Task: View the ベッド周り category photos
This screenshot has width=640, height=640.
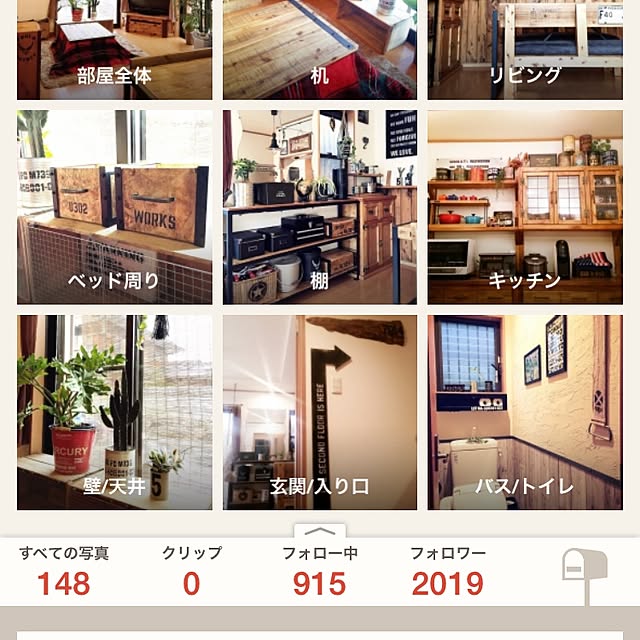Action: tap(115, 207)
